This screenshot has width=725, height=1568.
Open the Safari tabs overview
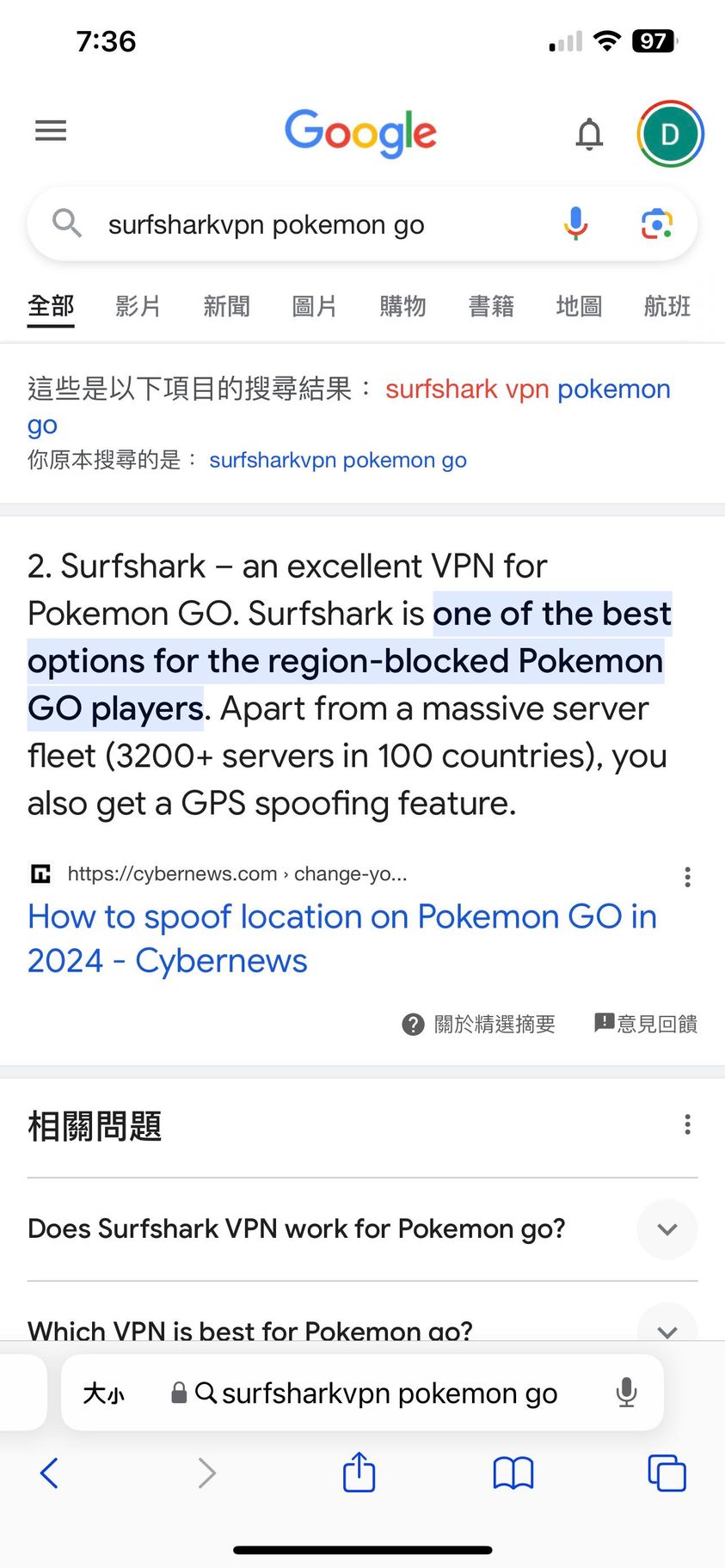tap(667, 1473)
